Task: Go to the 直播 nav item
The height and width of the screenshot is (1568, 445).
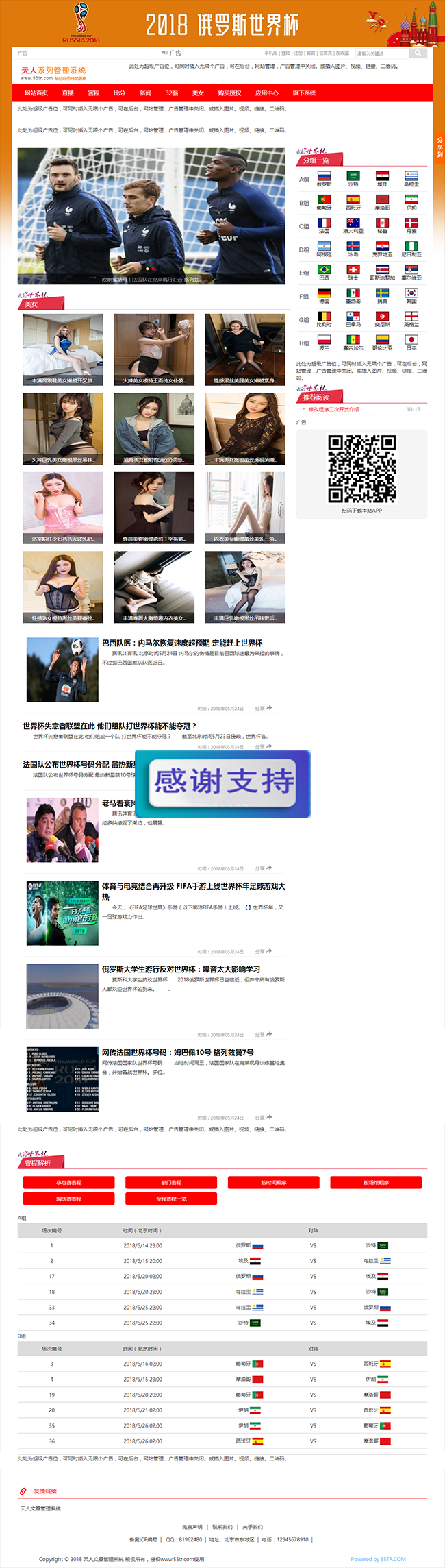Action: point(68,93)
